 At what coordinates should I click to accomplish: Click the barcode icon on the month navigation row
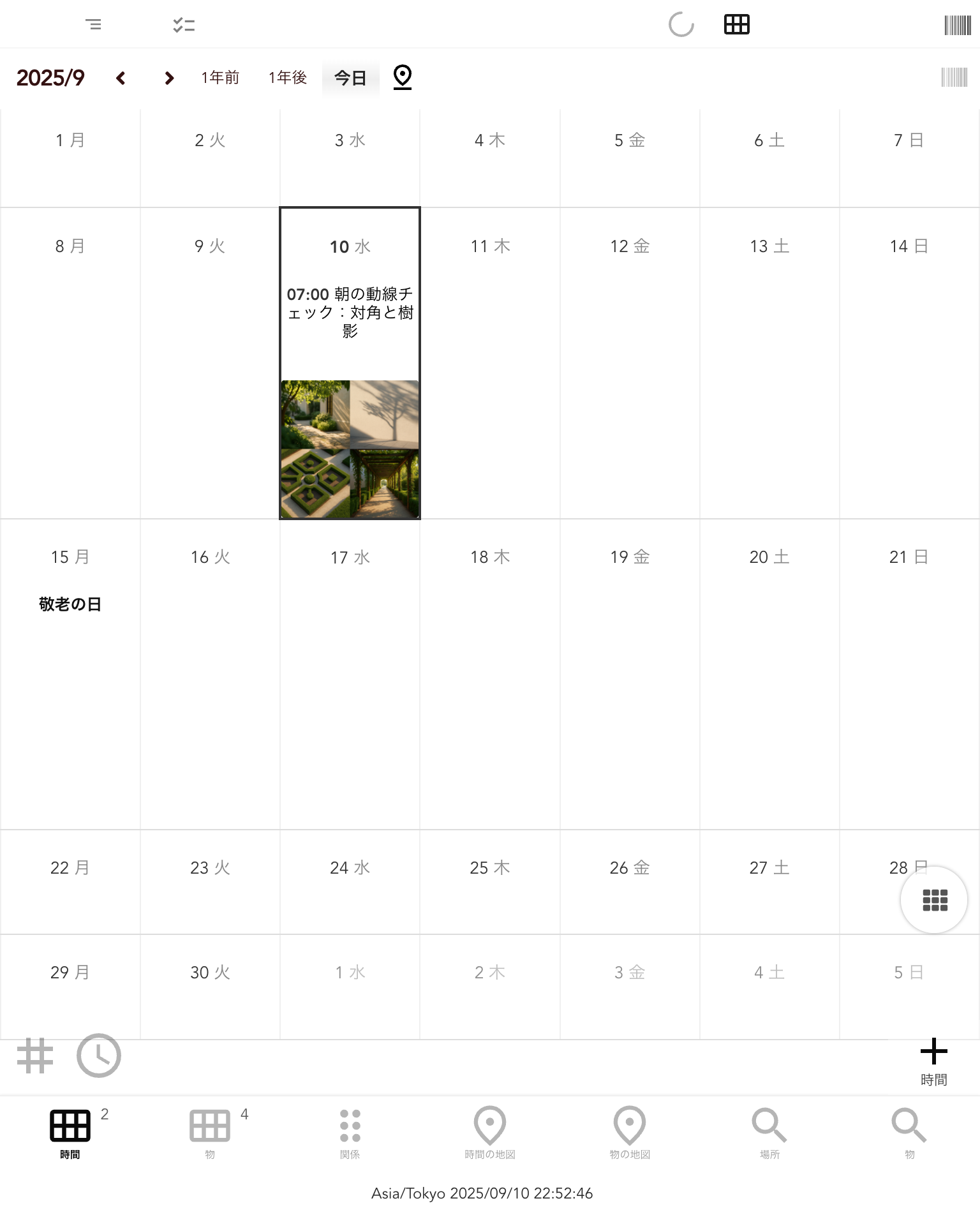(x=953, y=77)
